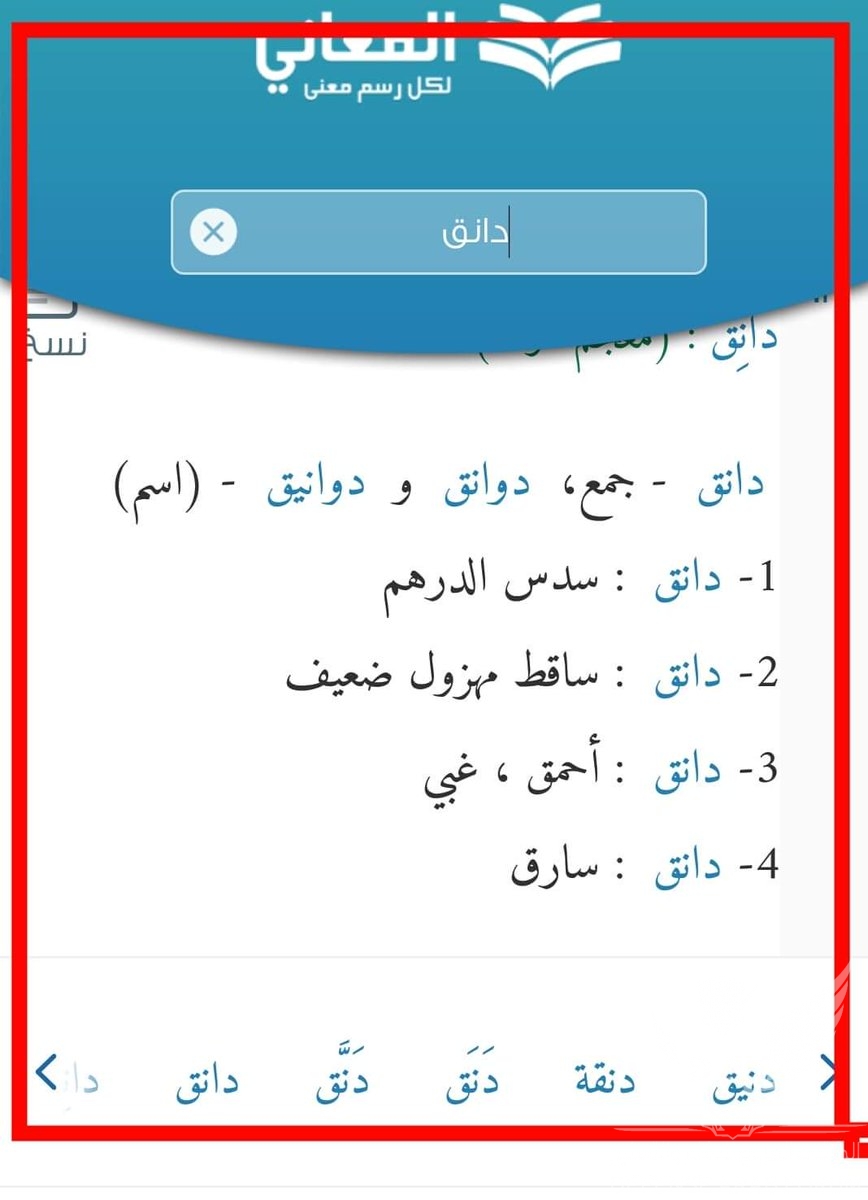Screen dimensions: 868x1200
Task: Clear the search field text
Action: [213, 233]
